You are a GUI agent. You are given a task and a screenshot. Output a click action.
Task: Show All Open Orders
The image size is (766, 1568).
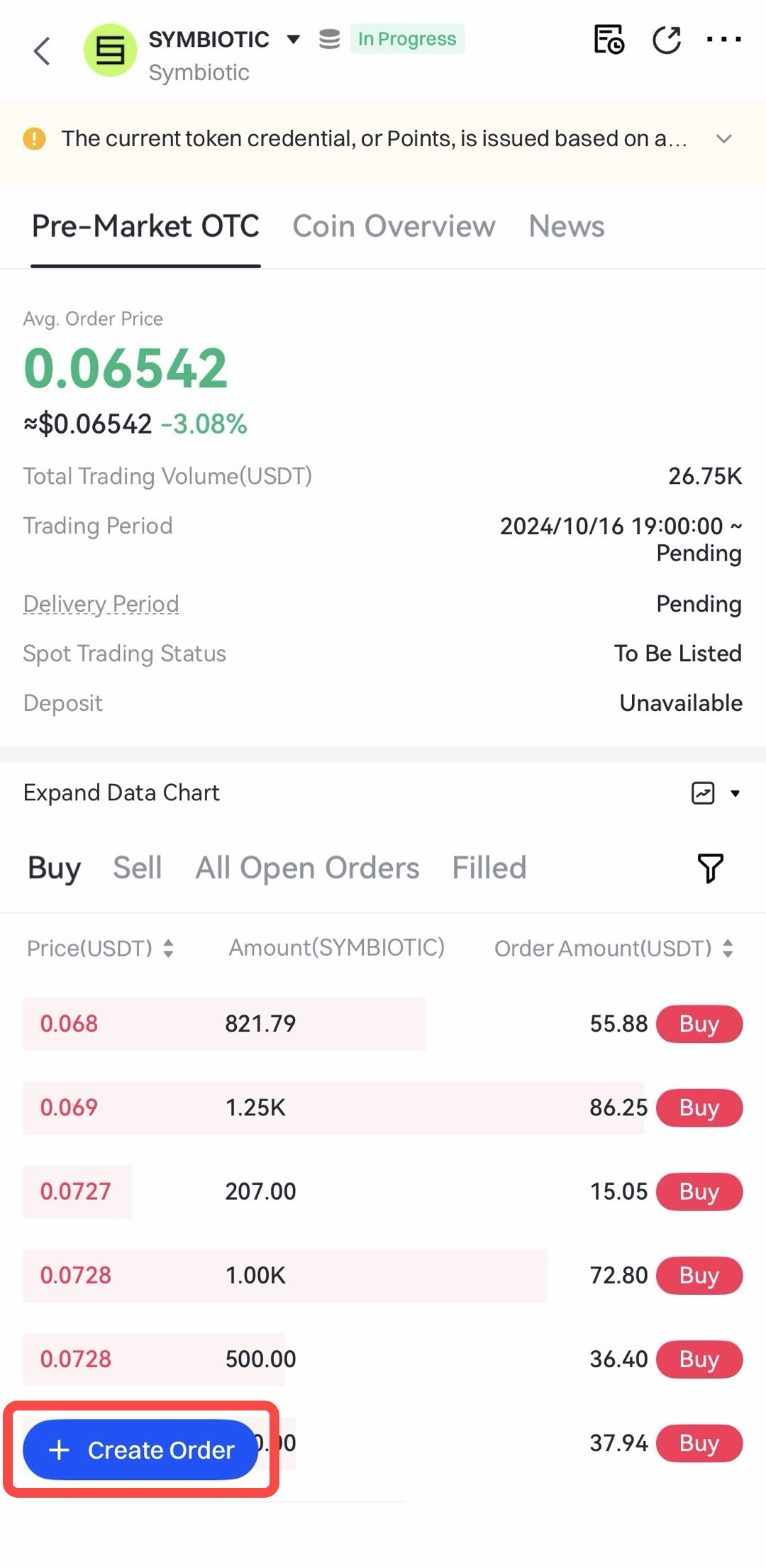point(307,868)
